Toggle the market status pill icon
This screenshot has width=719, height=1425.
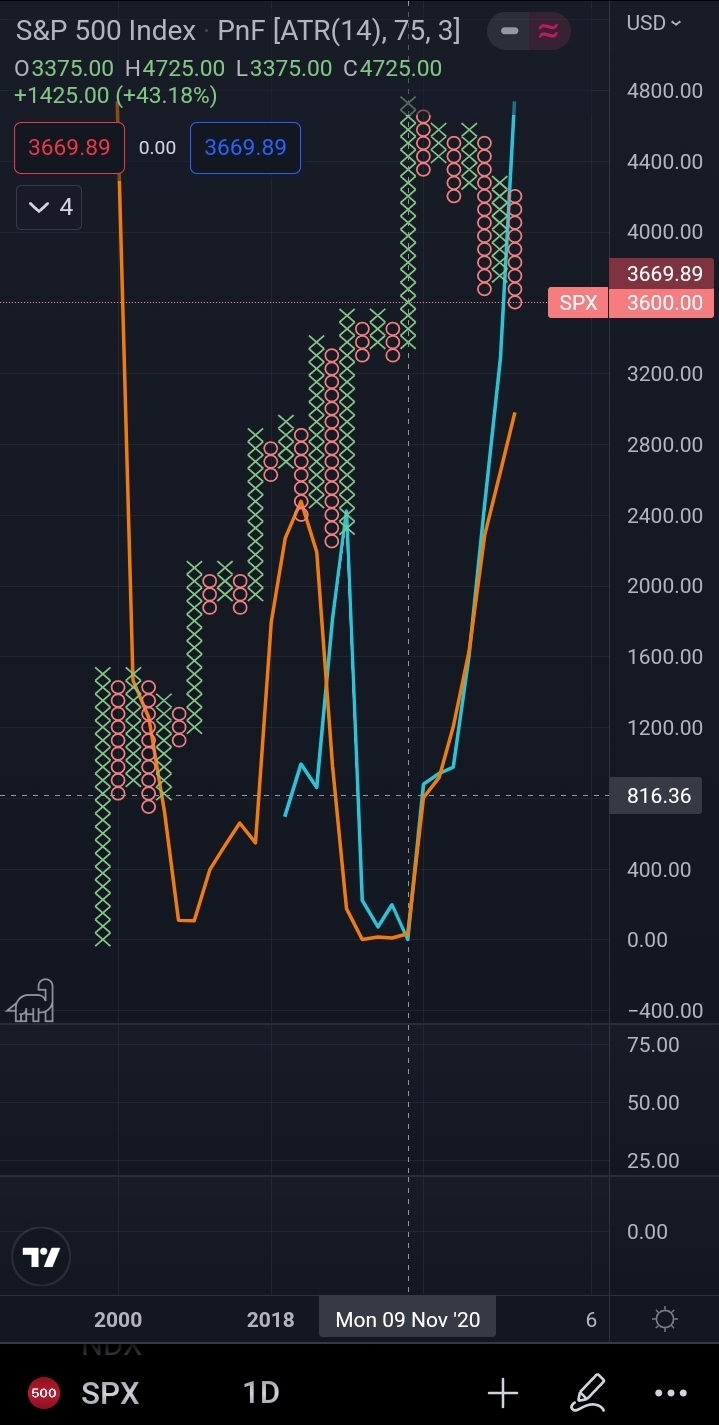(x=529, y=31)
